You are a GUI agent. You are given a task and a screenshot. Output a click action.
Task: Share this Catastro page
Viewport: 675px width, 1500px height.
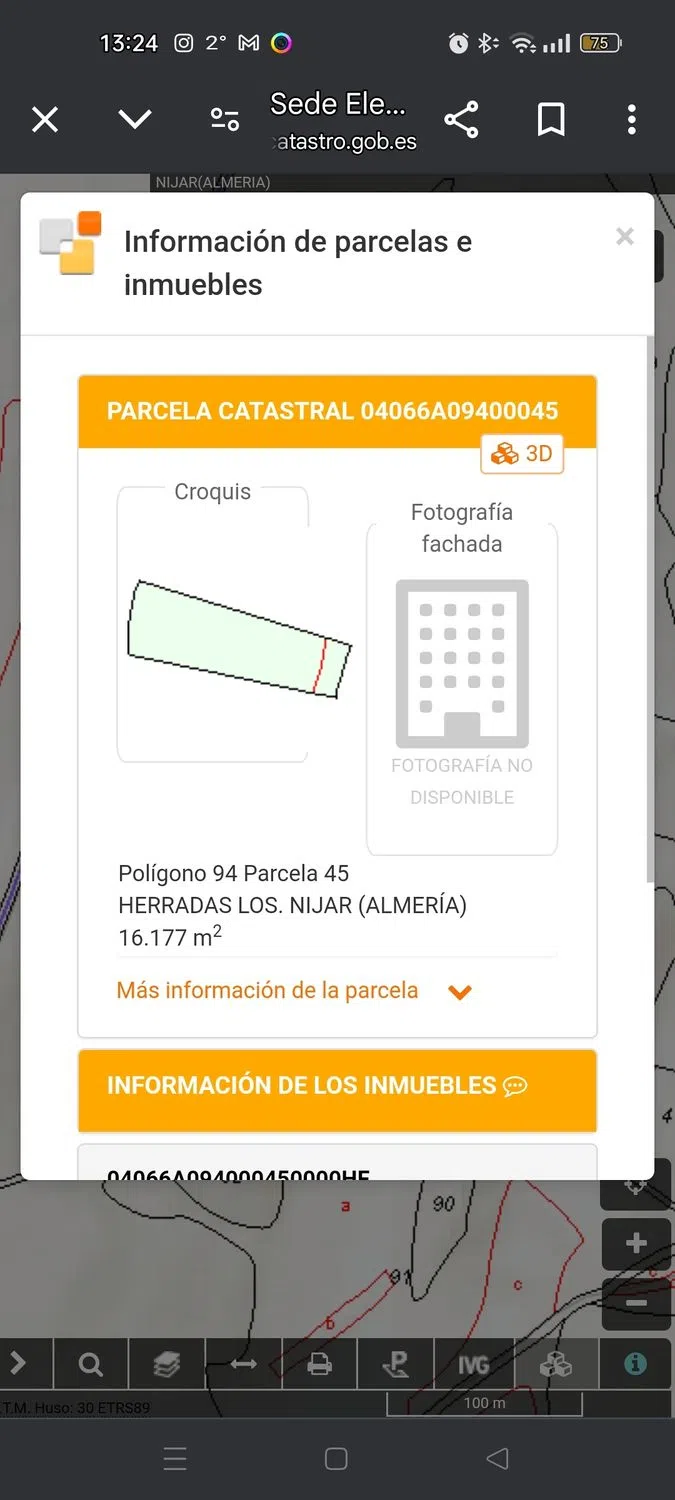[x=461, y=121]
